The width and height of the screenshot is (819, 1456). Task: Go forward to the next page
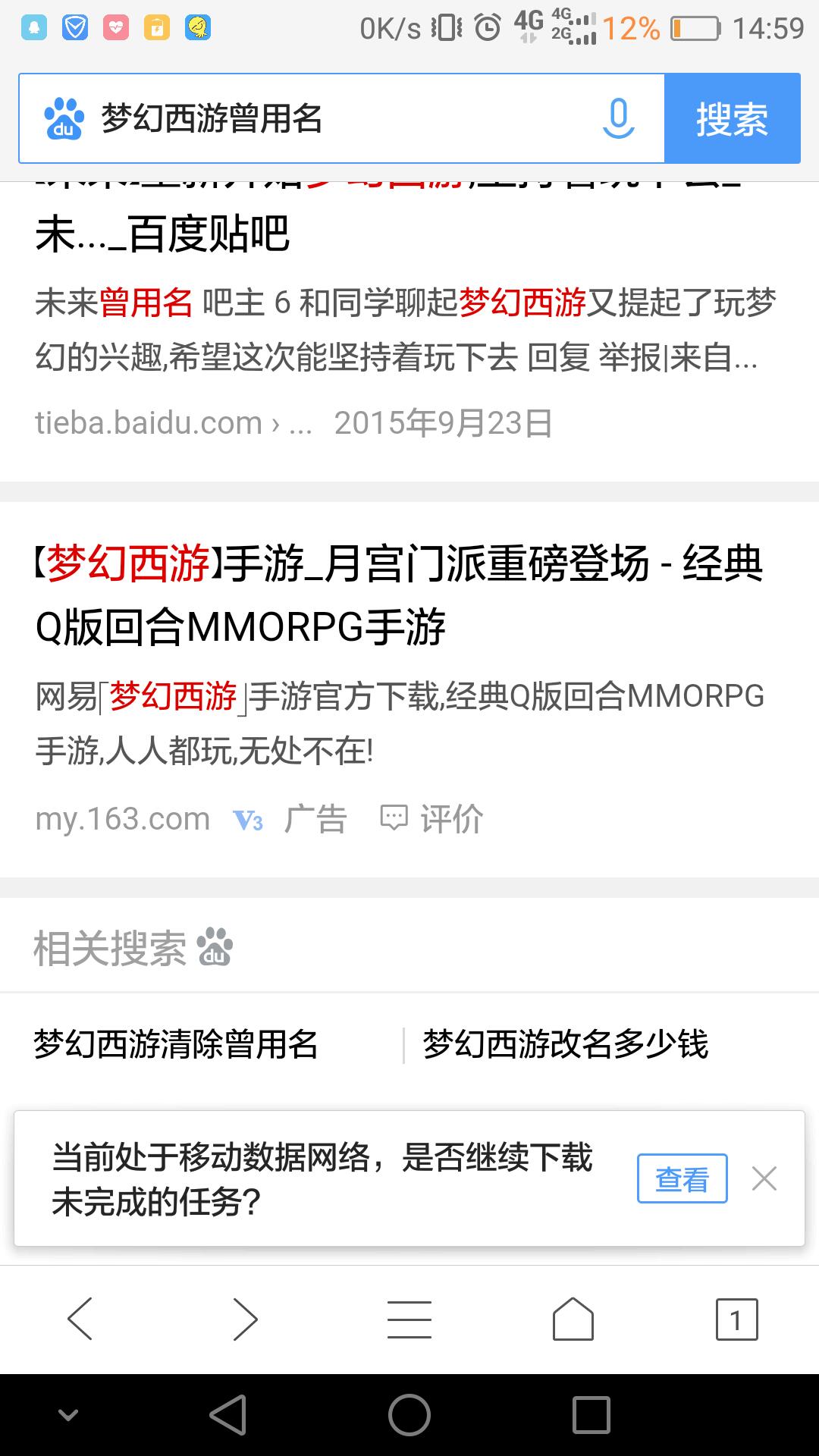pos(244,1319)
